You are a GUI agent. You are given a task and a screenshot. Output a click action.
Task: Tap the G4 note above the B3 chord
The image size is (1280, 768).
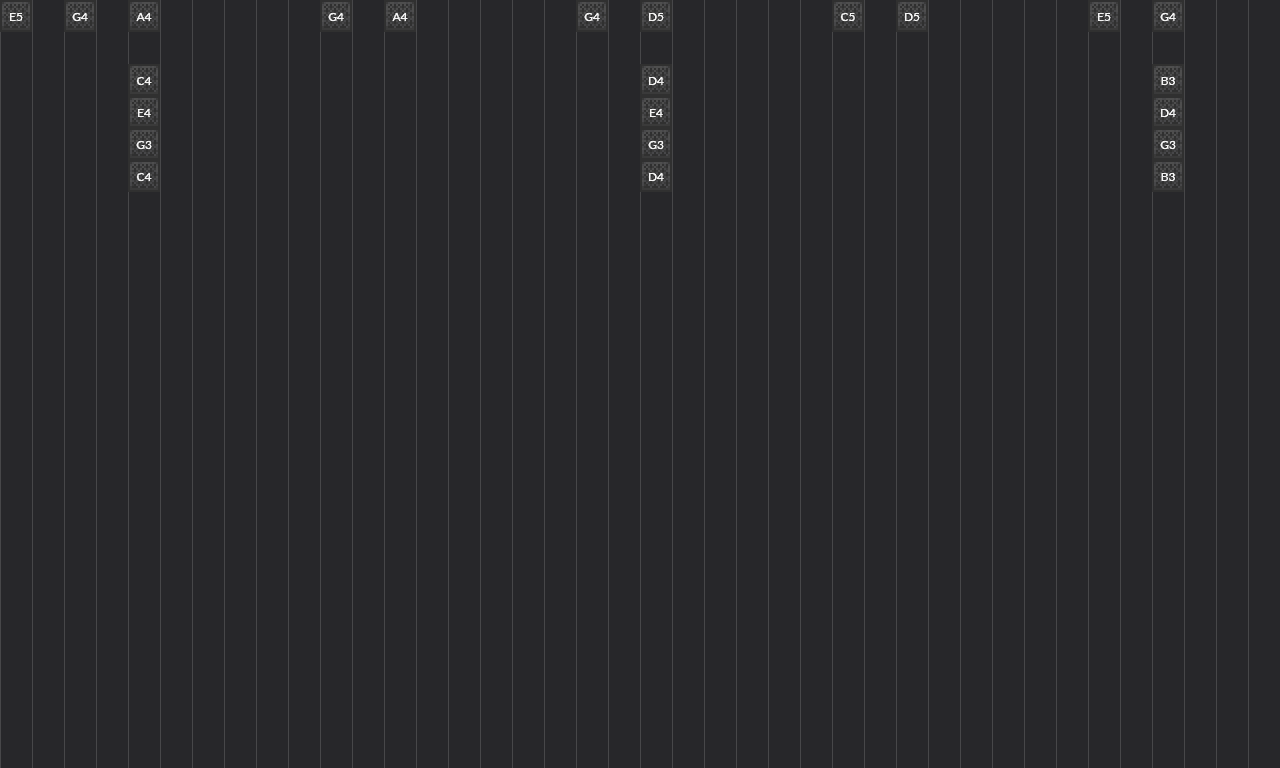[1168, 17]
